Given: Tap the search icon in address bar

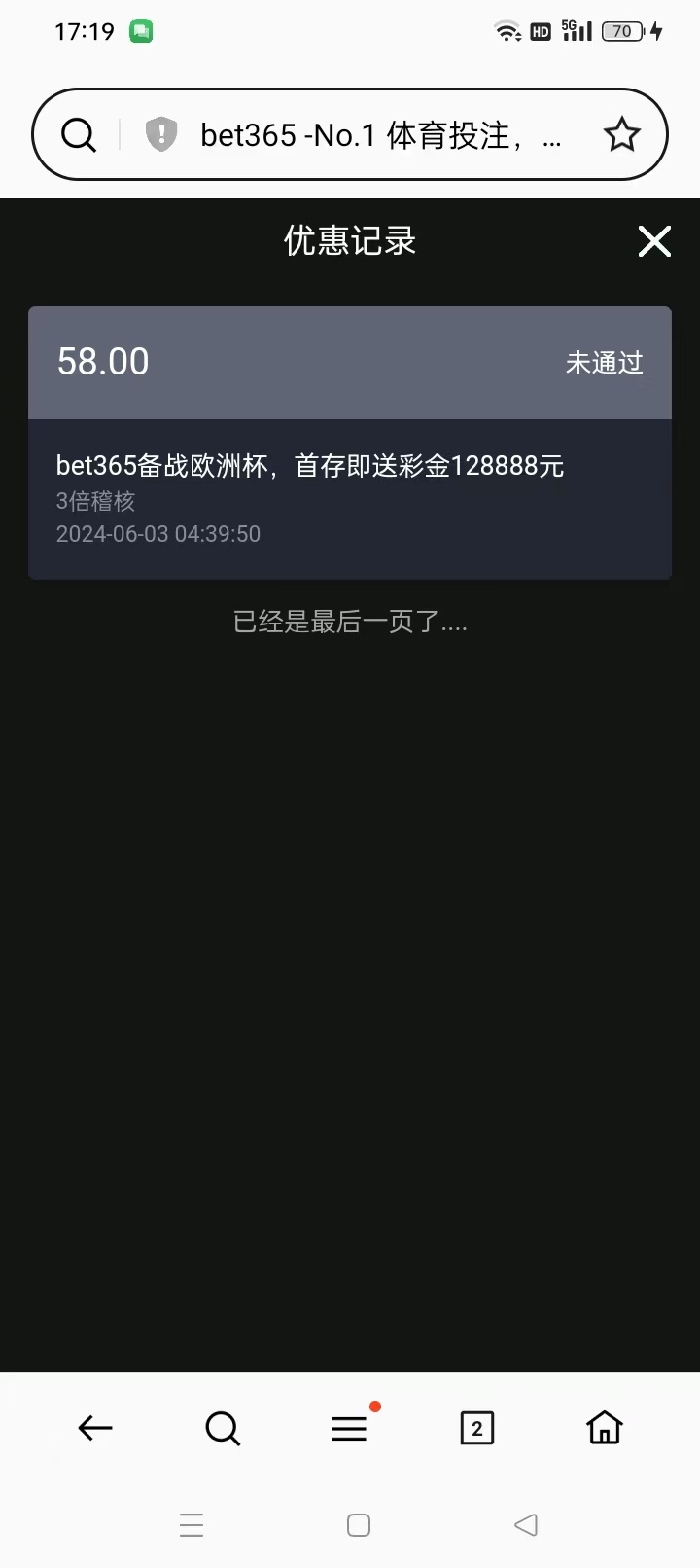Looking at the screenshot, I should 79,135.
